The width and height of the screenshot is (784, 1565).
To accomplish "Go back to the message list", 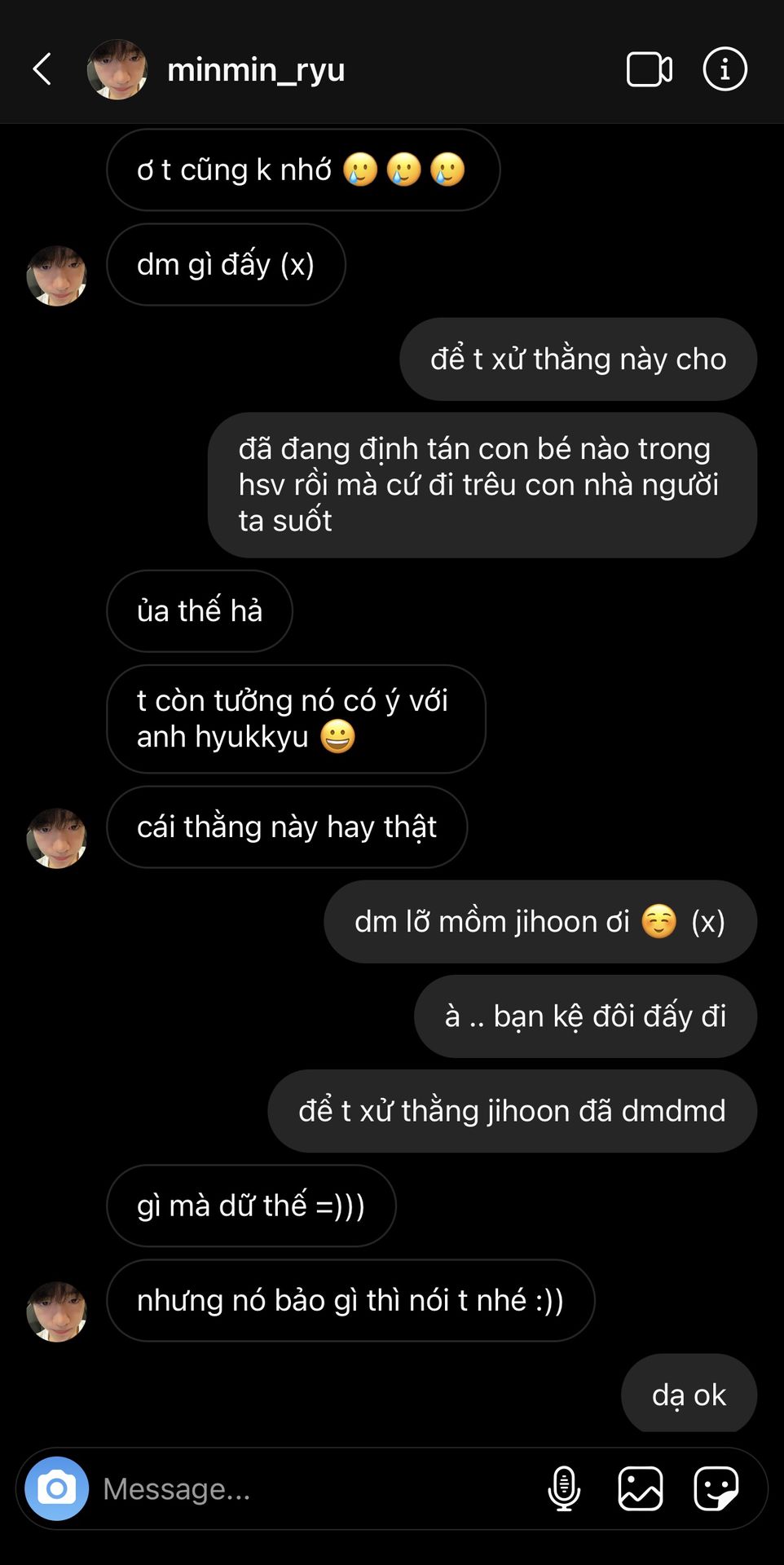I will [x=42, y=69].
